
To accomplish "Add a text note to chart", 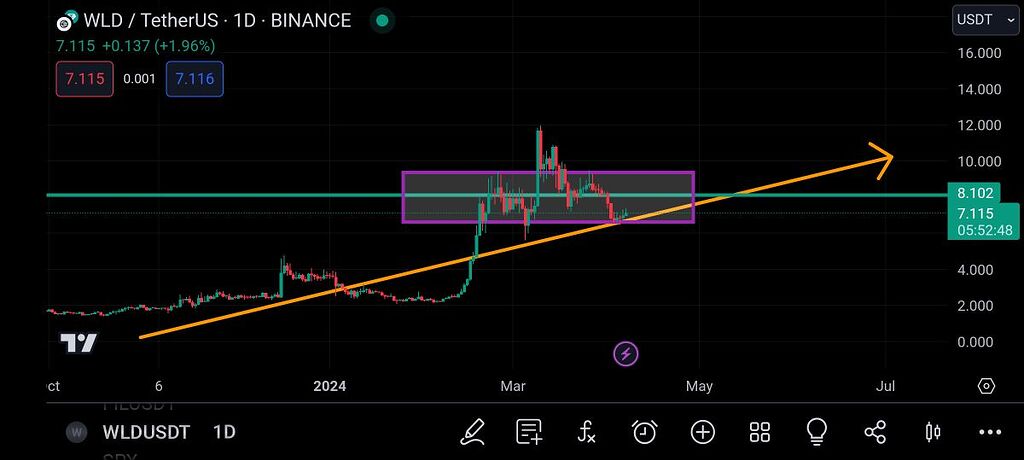I will [529, 432].
